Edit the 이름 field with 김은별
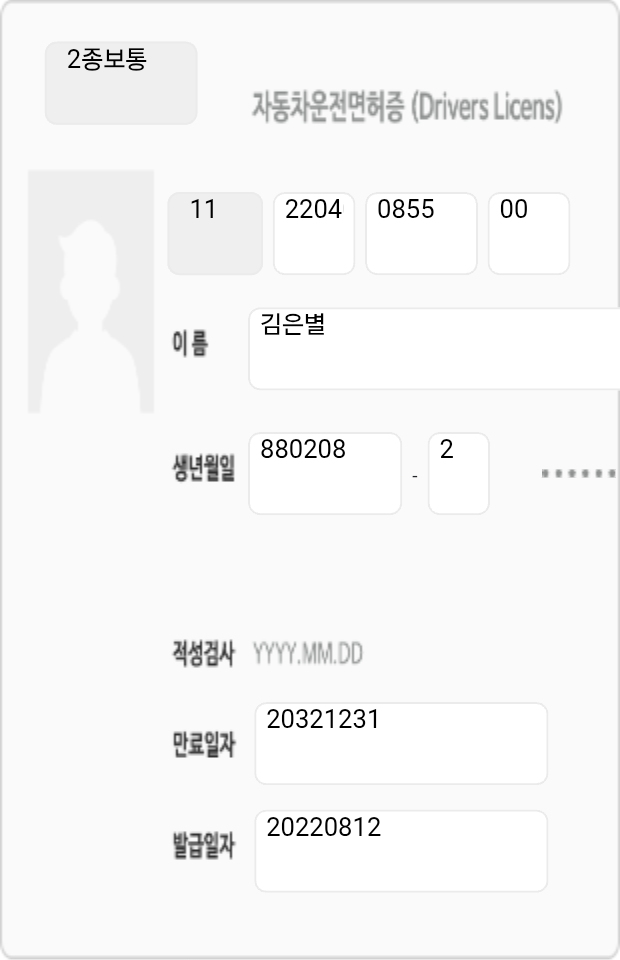 point(434,348)
